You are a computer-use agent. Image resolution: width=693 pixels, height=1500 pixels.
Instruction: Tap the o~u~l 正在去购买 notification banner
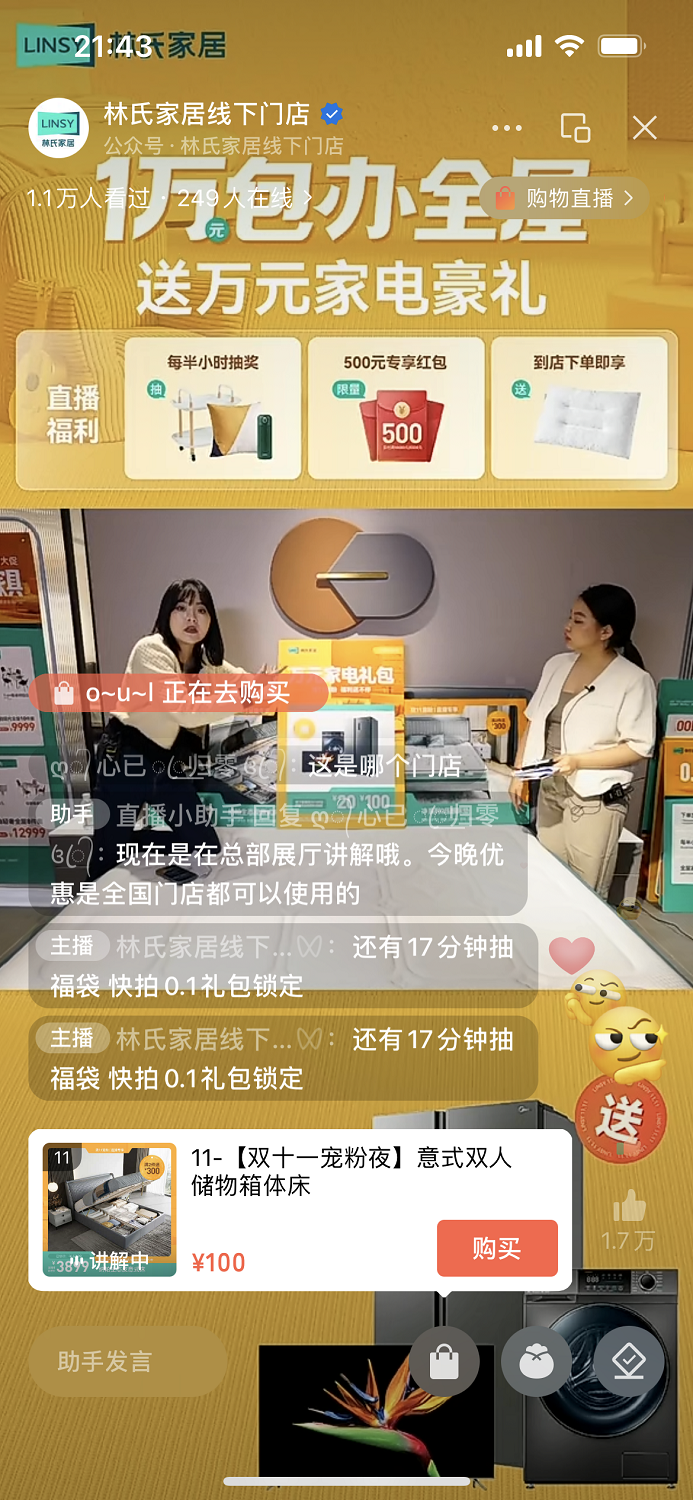click(x=178, y=692)
